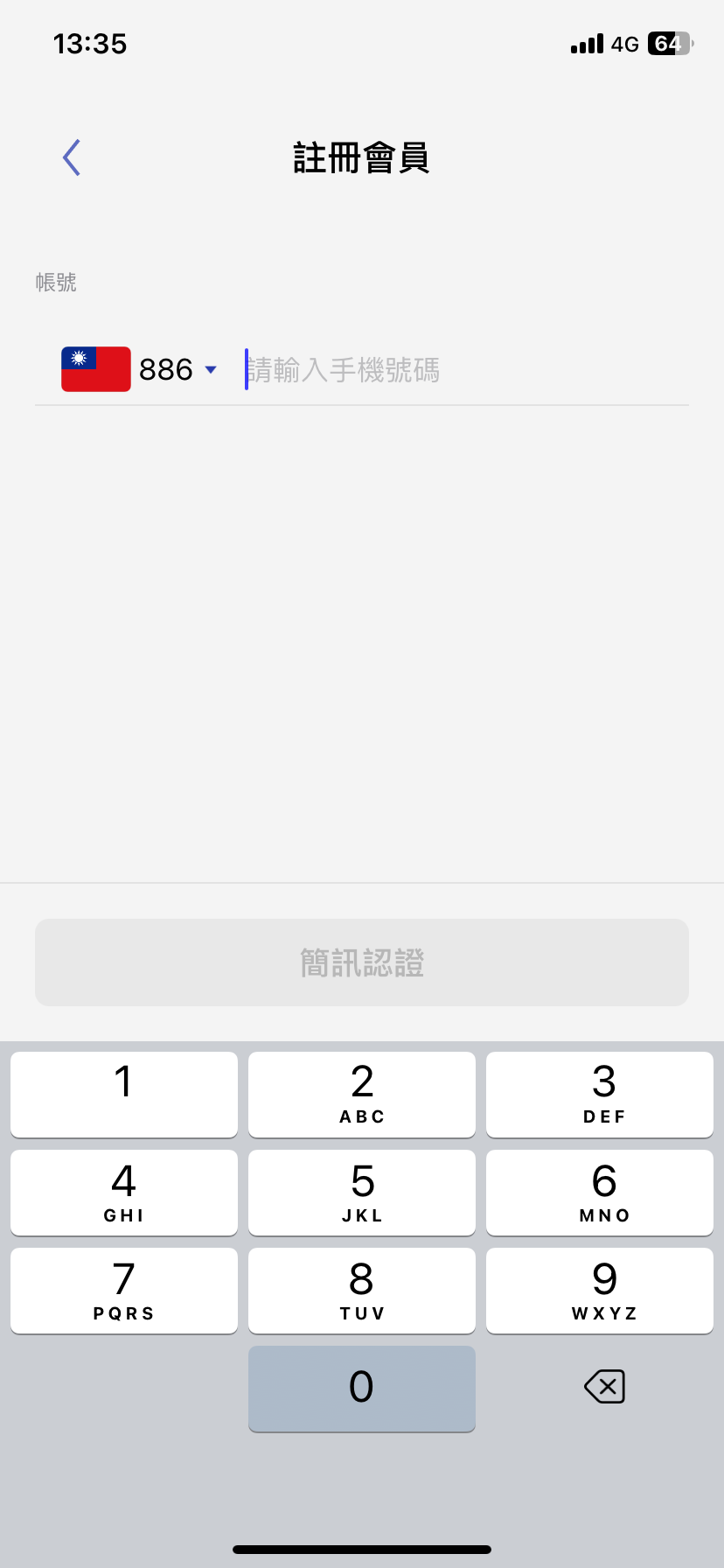Go back from the 註冊會員 page
Screen dimensions: 724x1568
pyautogui.click(x=72, y=157)
